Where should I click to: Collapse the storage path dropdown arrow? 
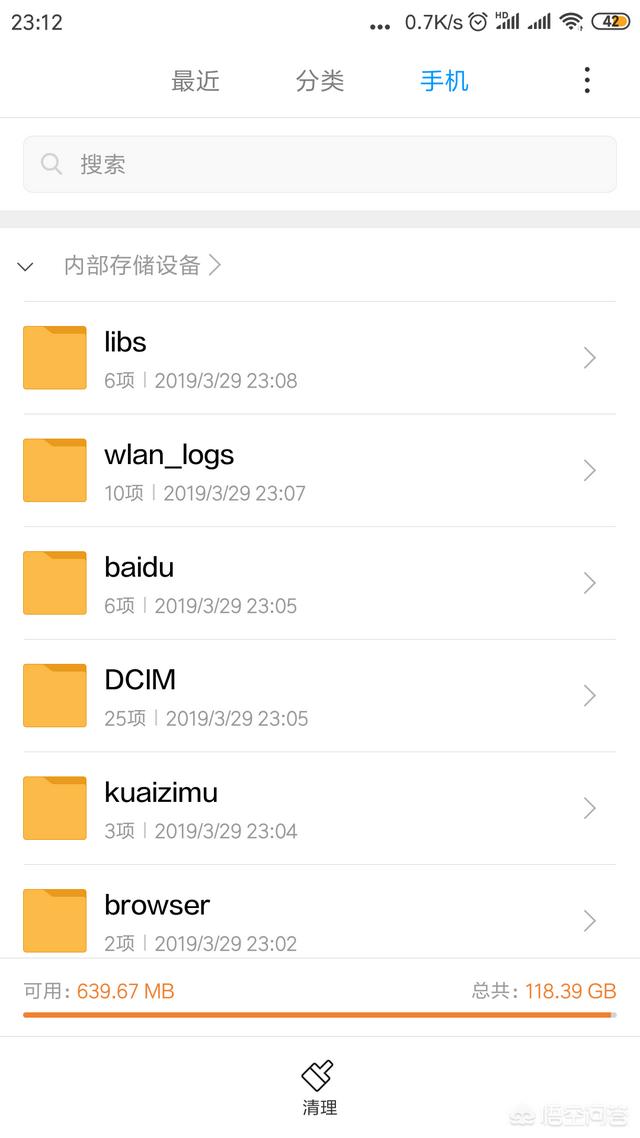tap(25, 266)
